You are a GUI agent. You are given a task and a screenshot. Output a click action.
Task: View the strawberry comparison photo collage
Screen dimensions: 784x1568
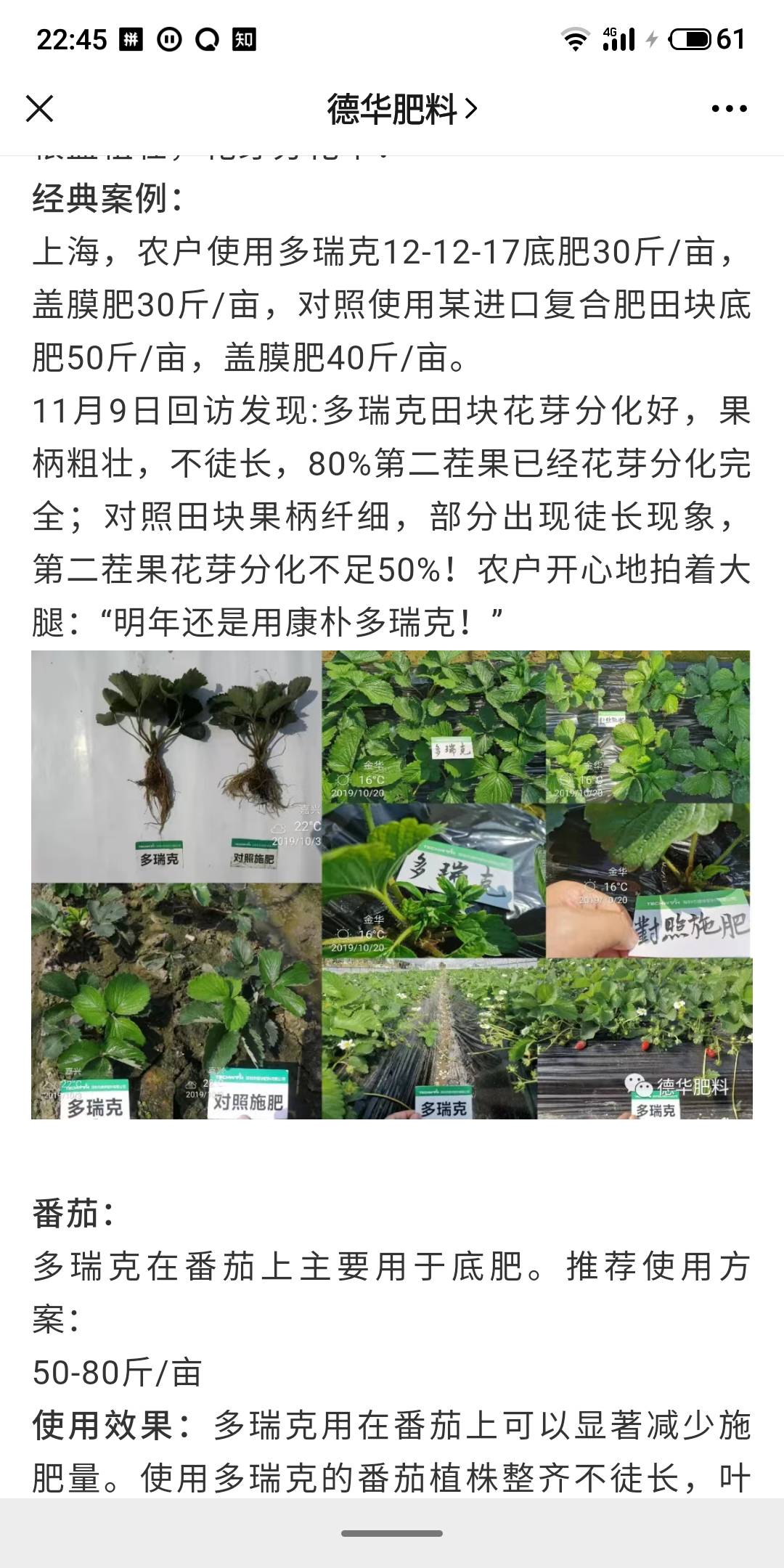[x=391, y=884]
